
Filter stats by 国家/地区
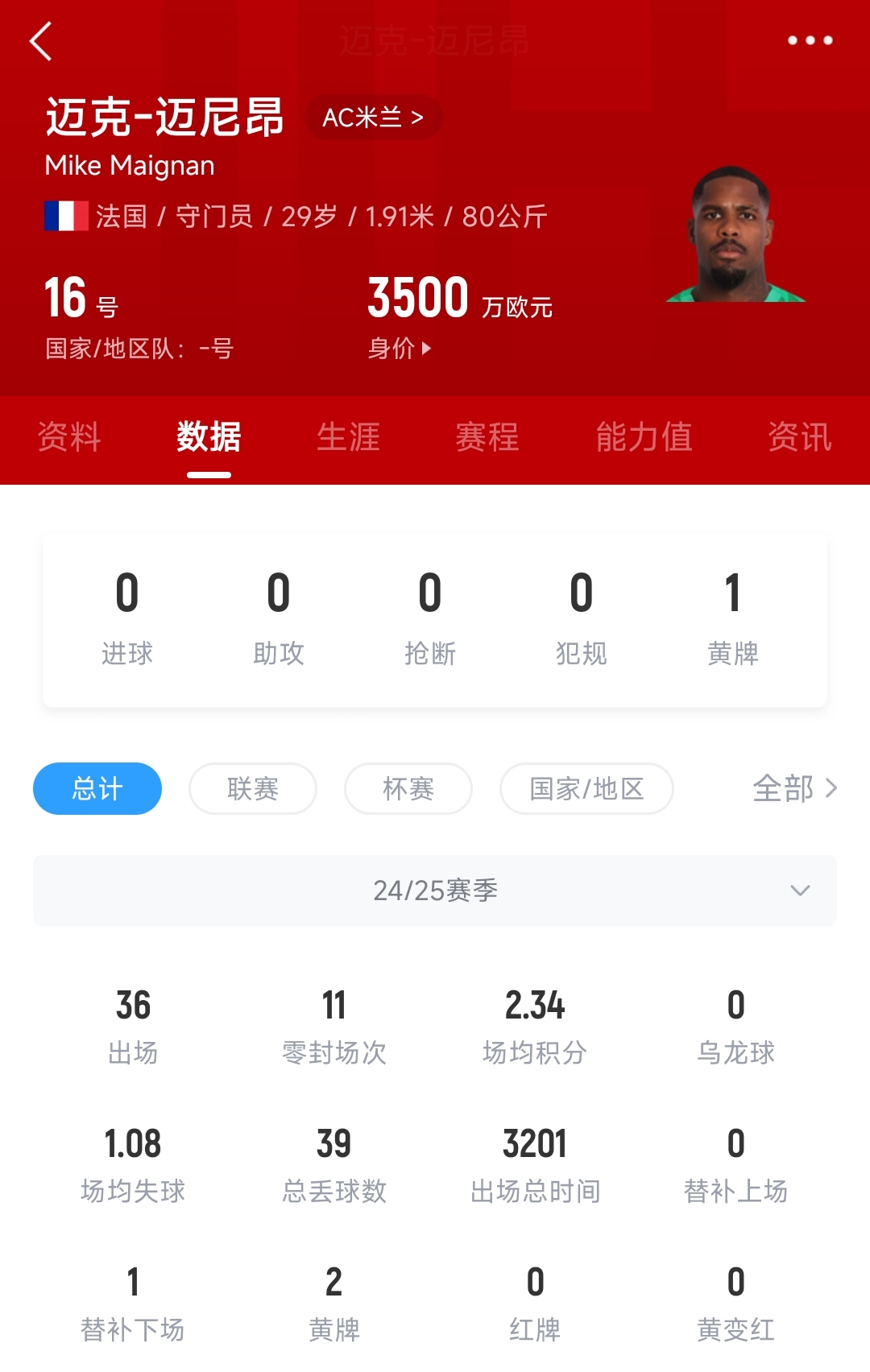[586, 788]
